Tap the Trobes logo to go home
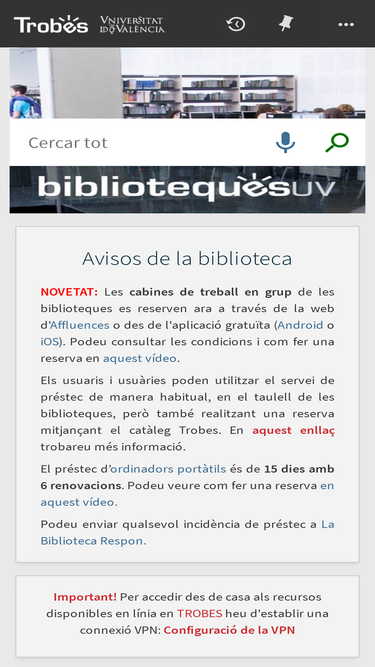 [x=51, y=24]
